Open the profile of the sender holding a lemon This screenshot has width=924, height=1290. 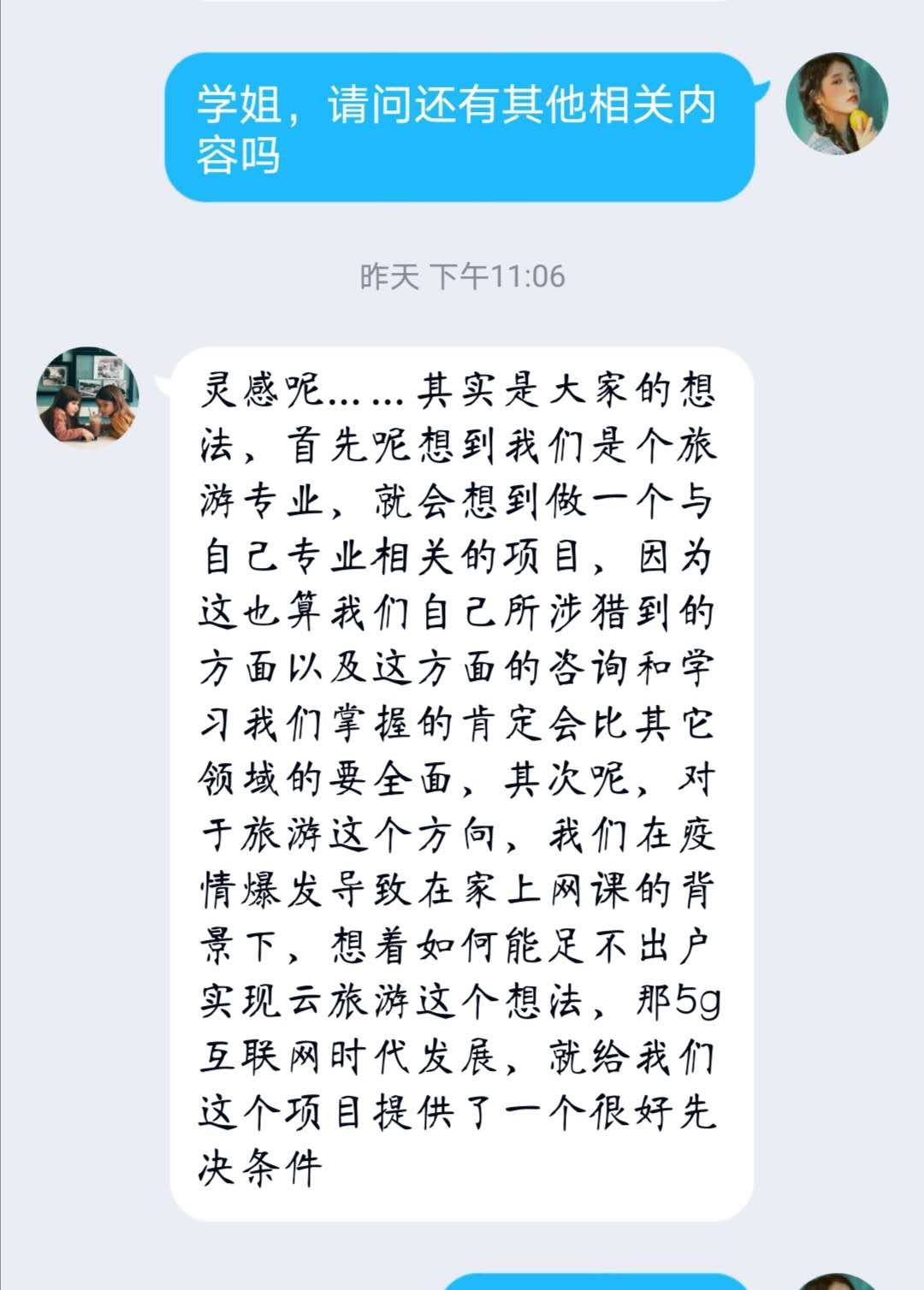click(836, 104)
